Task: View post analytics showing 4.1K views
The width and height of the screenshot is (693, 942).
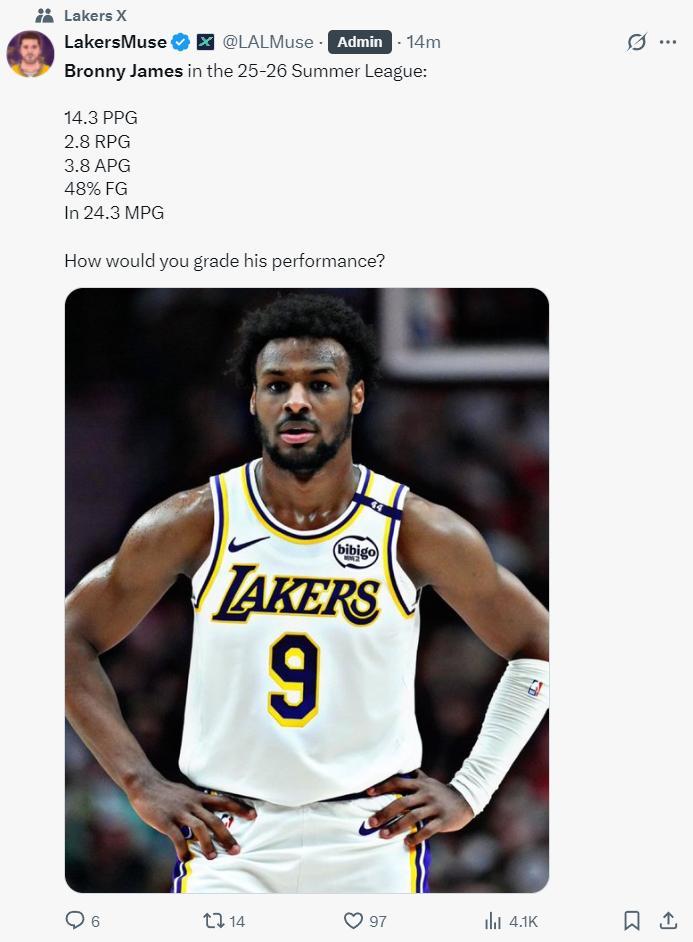Action: 493,920
